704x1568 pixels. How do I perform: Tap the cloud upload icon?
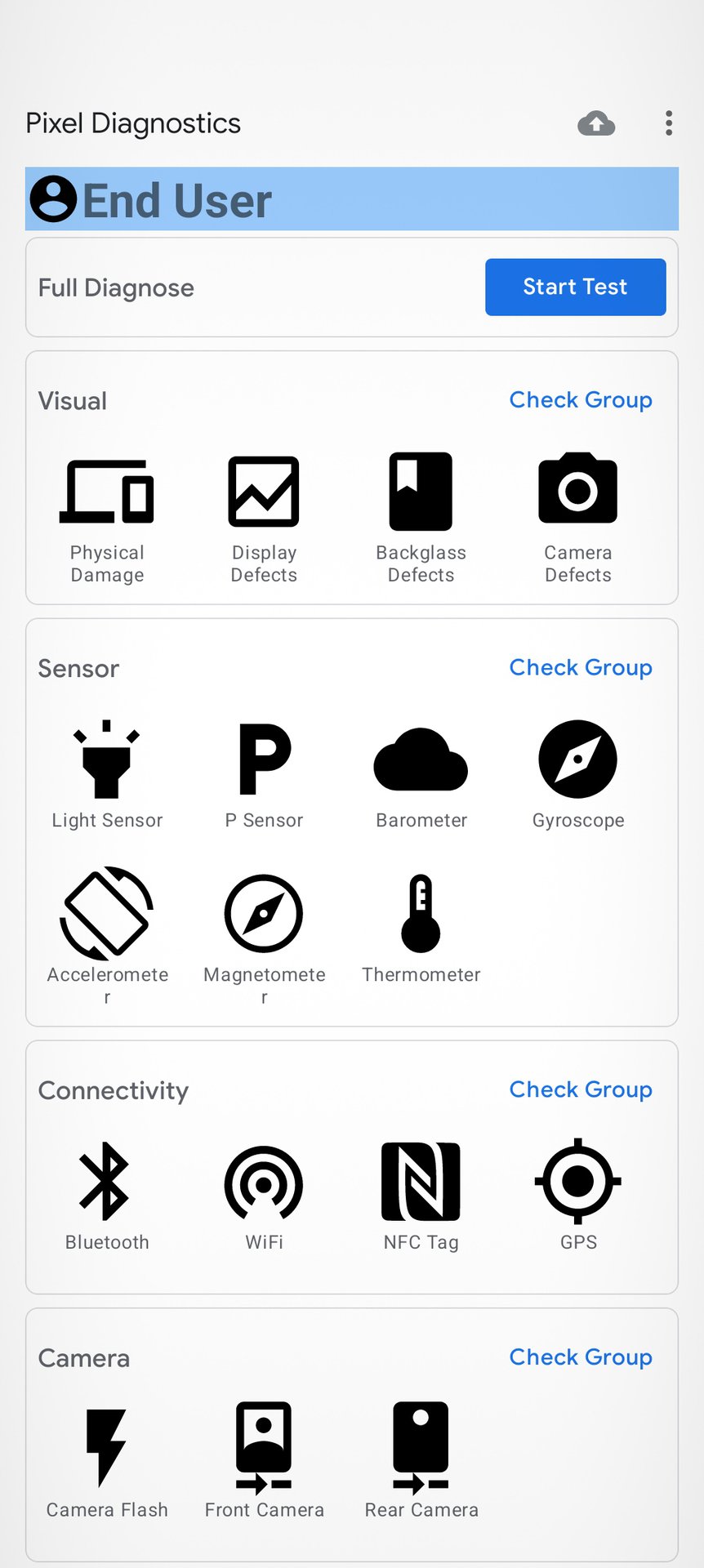coord(596,123)
